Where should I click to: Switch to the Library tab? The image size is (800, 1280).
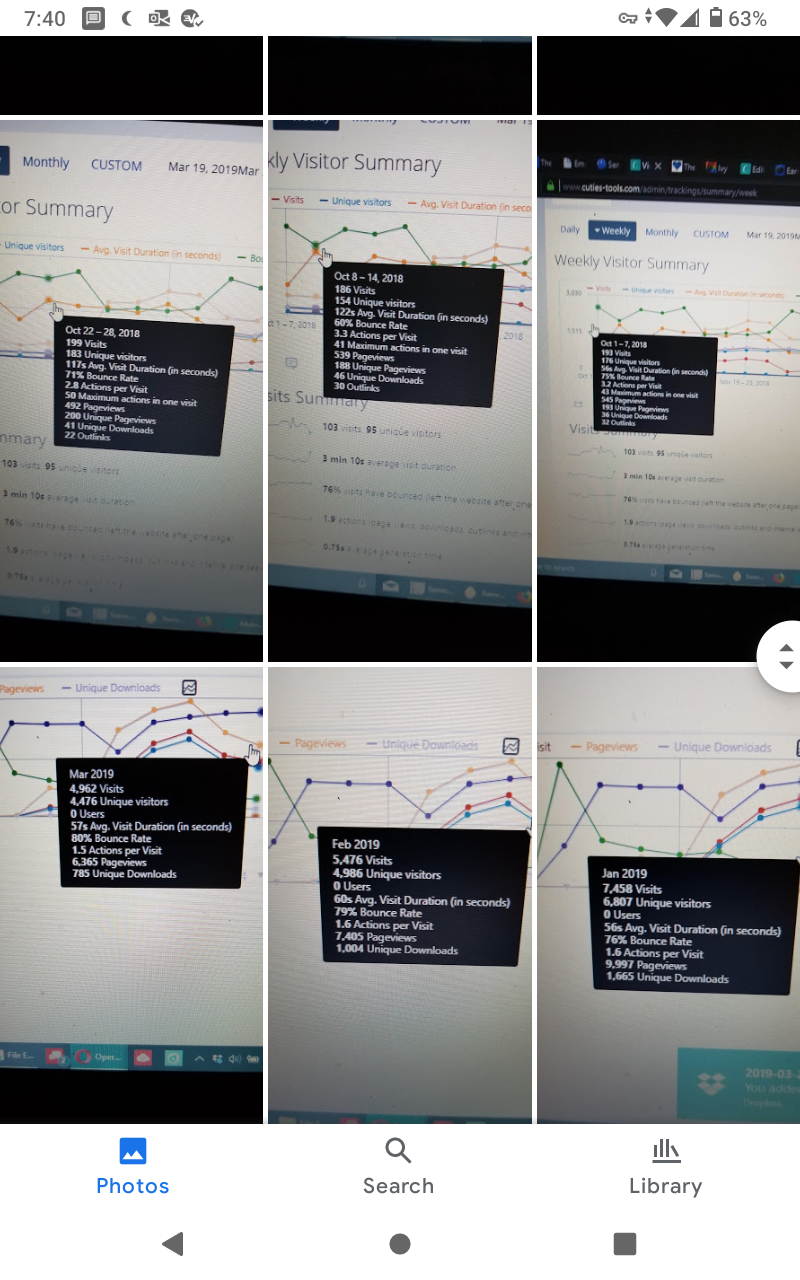click(x=665, y=1166)
